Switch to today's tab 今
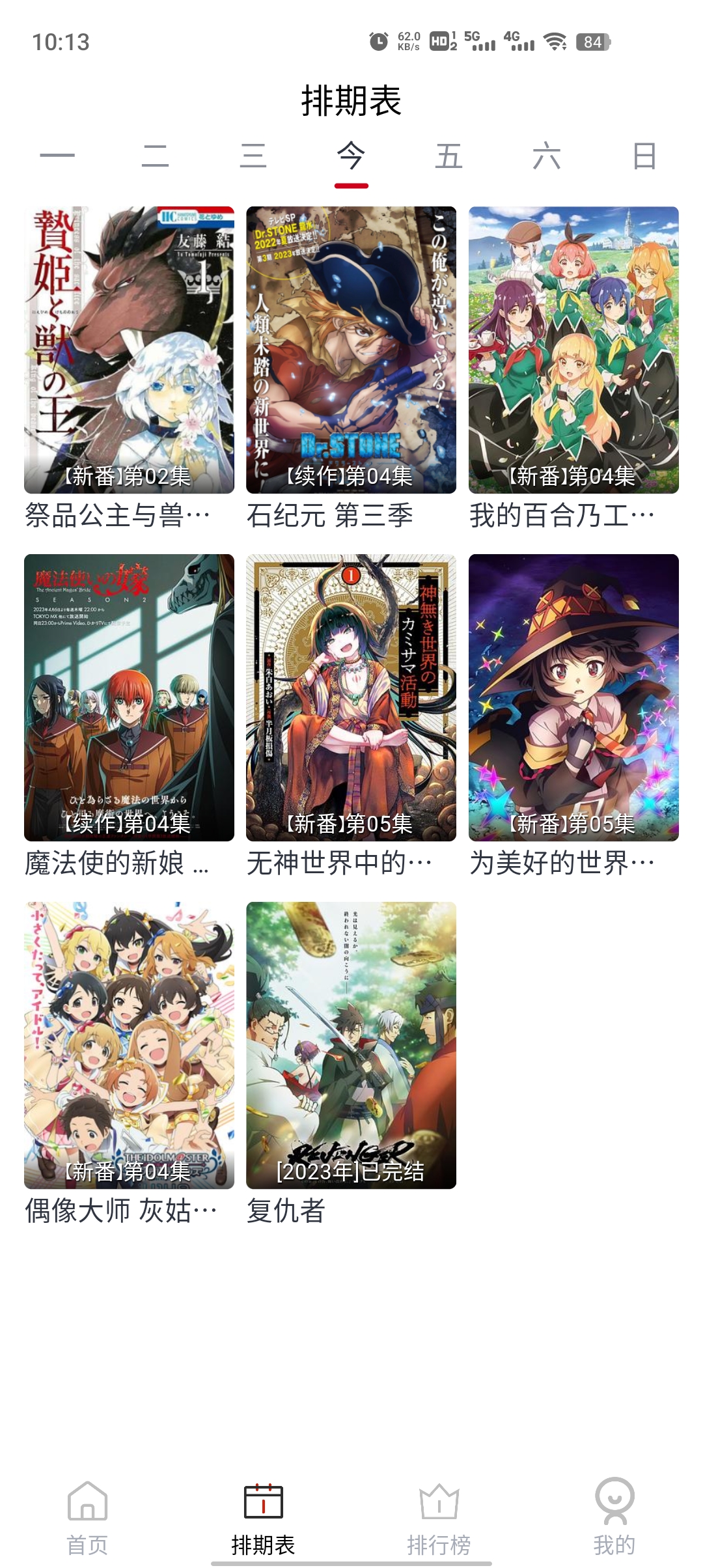Viewport: 703px width, 1568px height. pyautogui.click(x=350, y=156)
